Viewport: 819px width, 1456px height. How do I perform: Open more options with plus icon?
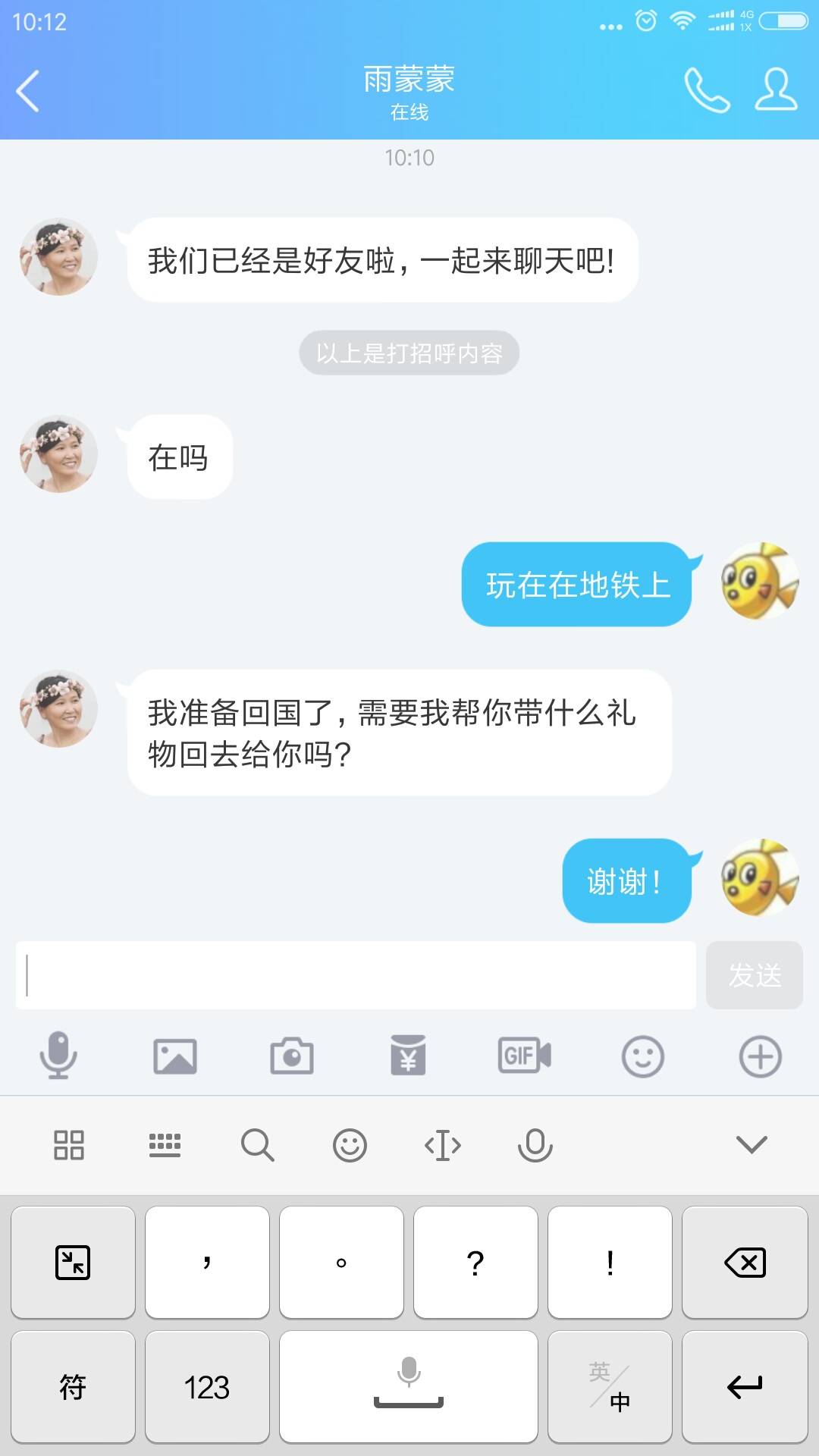pos(760,1056)
